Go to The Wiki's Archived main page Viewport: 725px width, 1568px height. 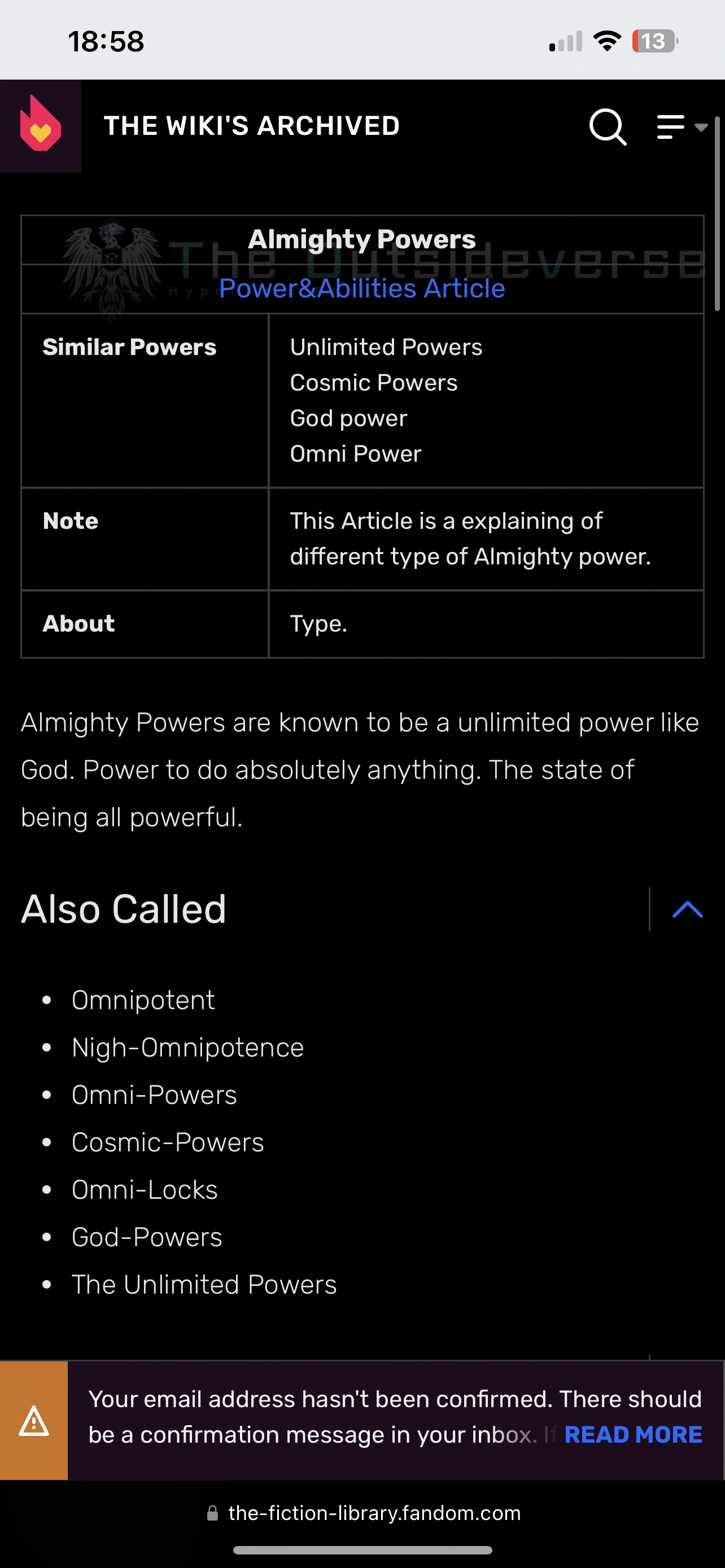[251, 126]
